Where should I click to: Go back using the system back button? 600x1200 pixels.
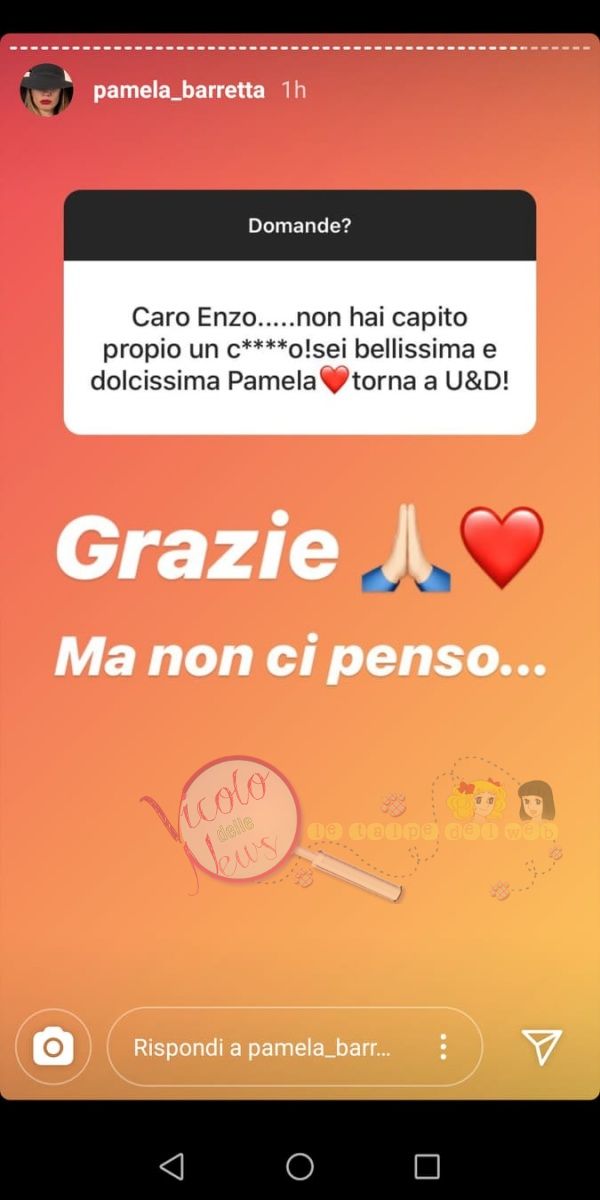click(x=172, y=1165)
